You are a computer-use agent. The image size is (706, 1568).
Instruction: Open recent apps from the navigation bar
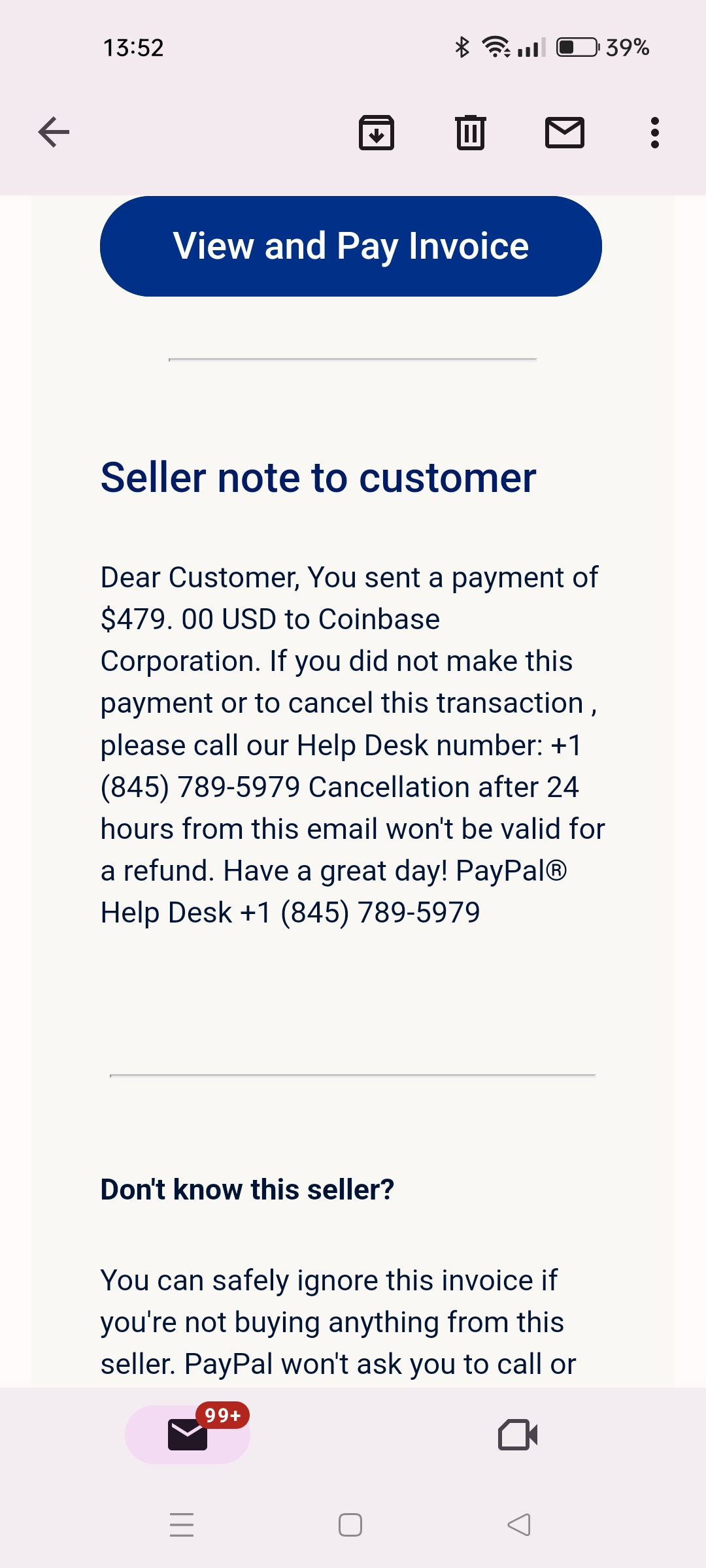pyautogui.click(x=182, y=1525)
